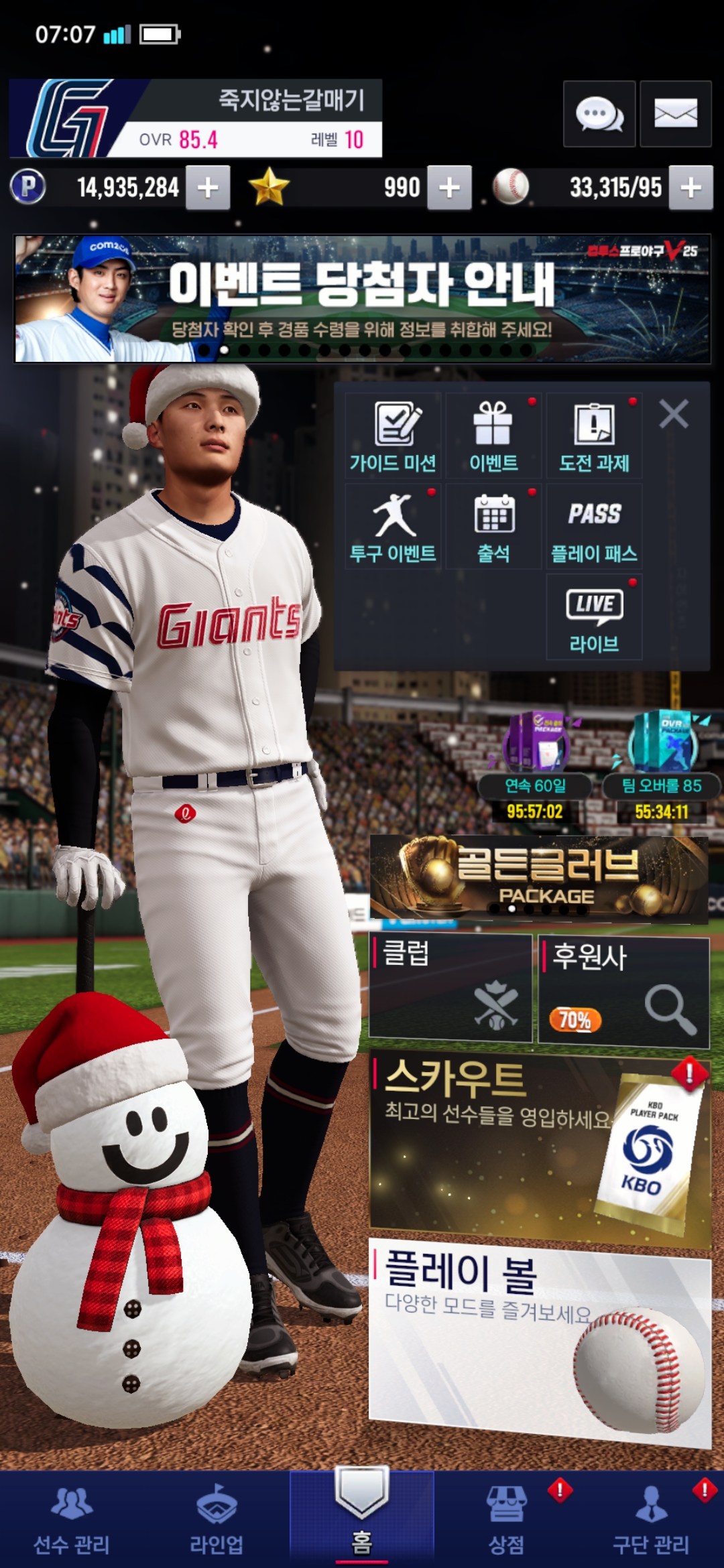Open the 이벤트 gift menu
The width and height of the screenshot is (724, 1568).
(x=493, y=436)
